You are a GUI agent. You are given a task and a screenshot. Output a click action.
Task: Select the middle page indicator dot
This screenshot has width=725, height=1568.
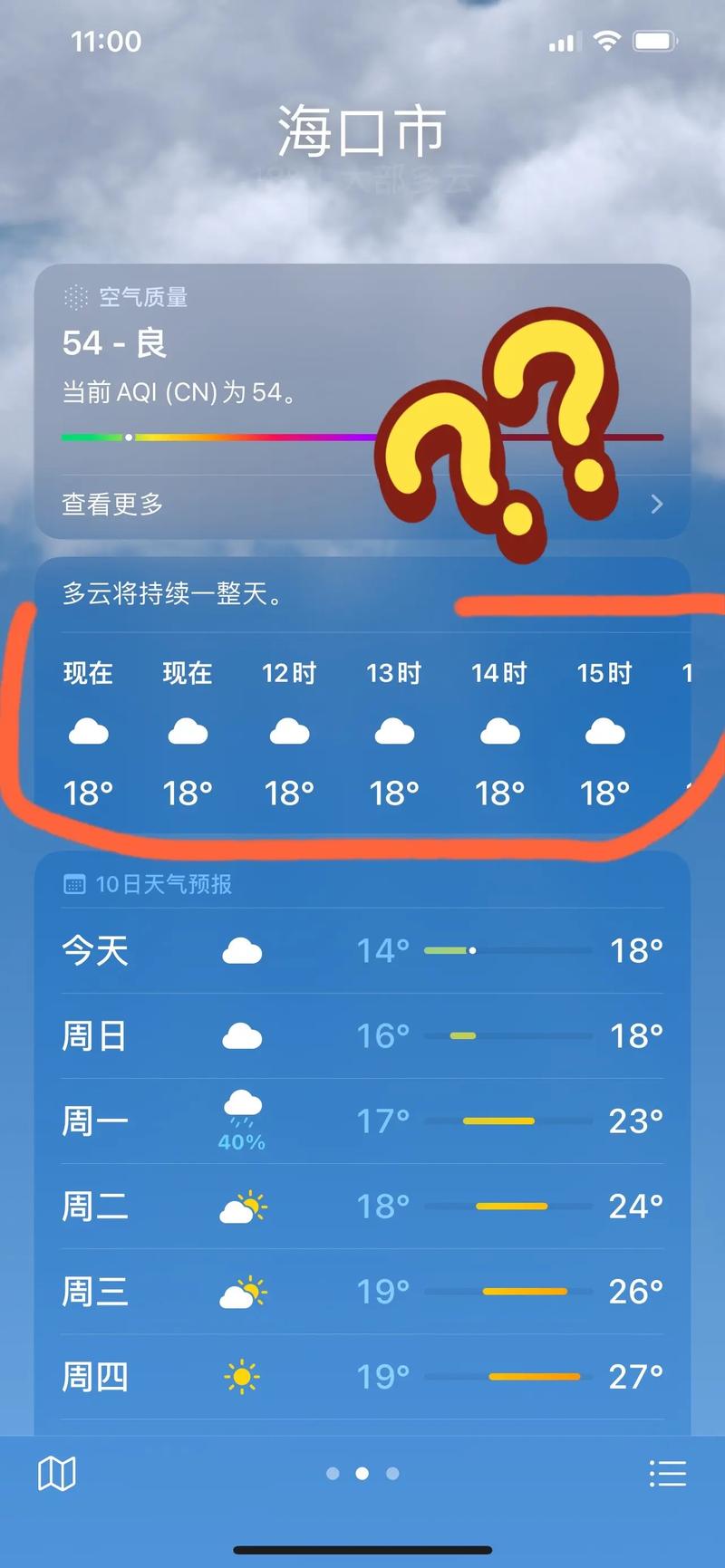362,1474
